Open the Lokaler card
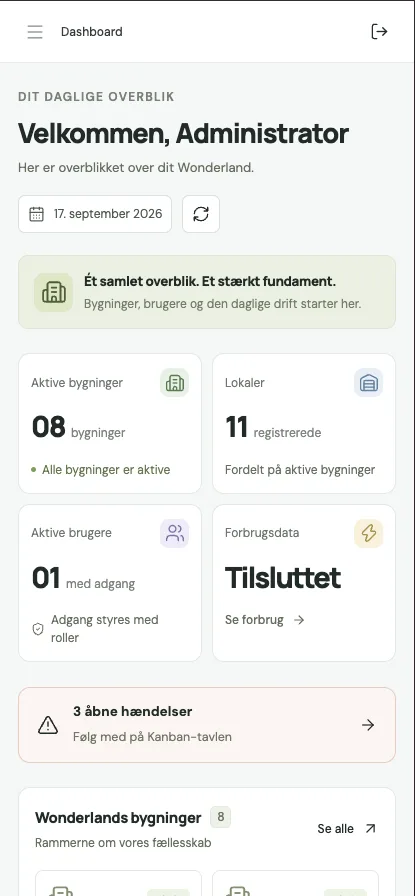Screen dimensions: 415x896 pos(304,423)
